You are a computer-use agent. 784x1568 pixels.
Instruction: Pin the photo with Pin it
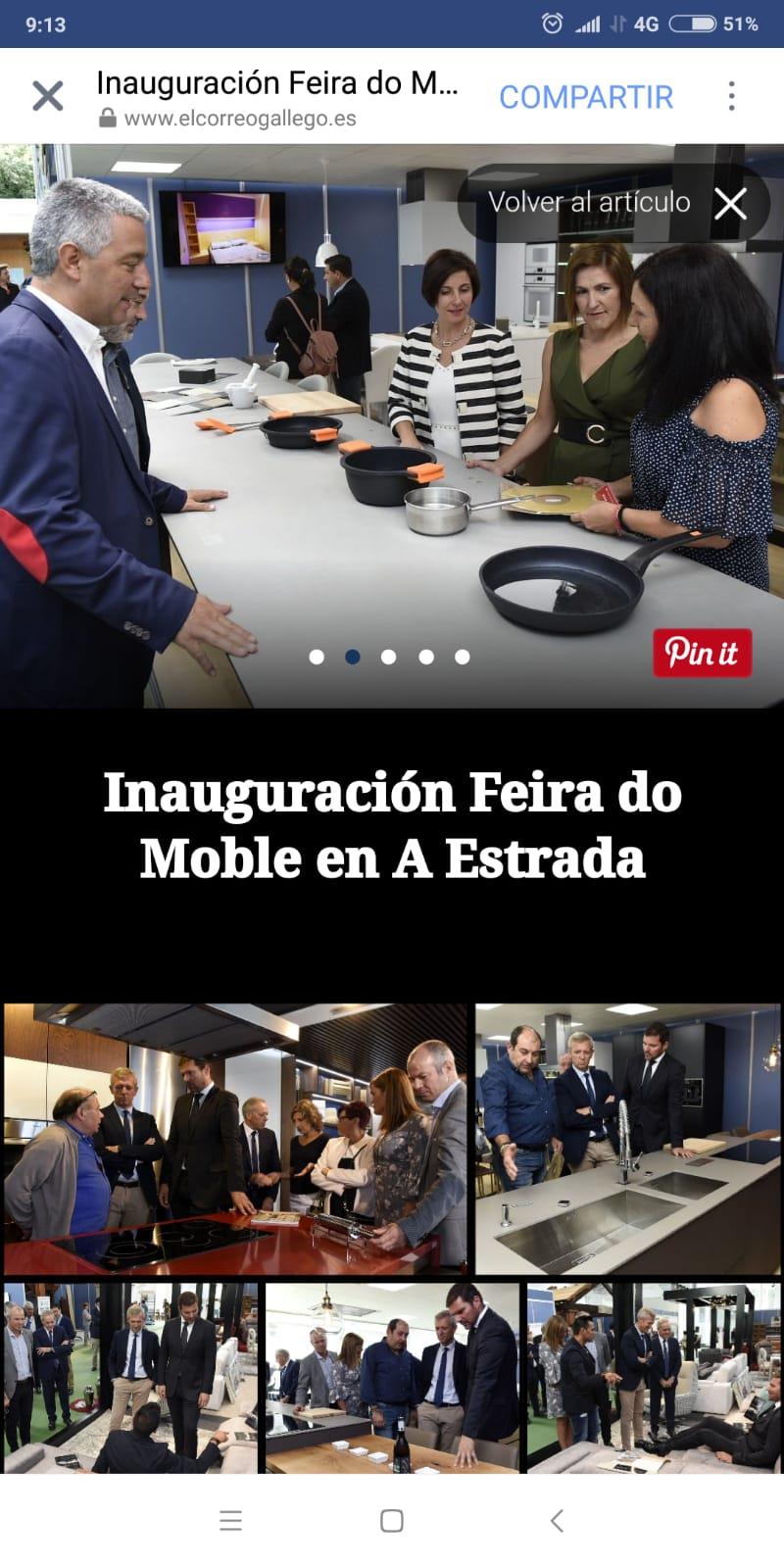(703, 653)
